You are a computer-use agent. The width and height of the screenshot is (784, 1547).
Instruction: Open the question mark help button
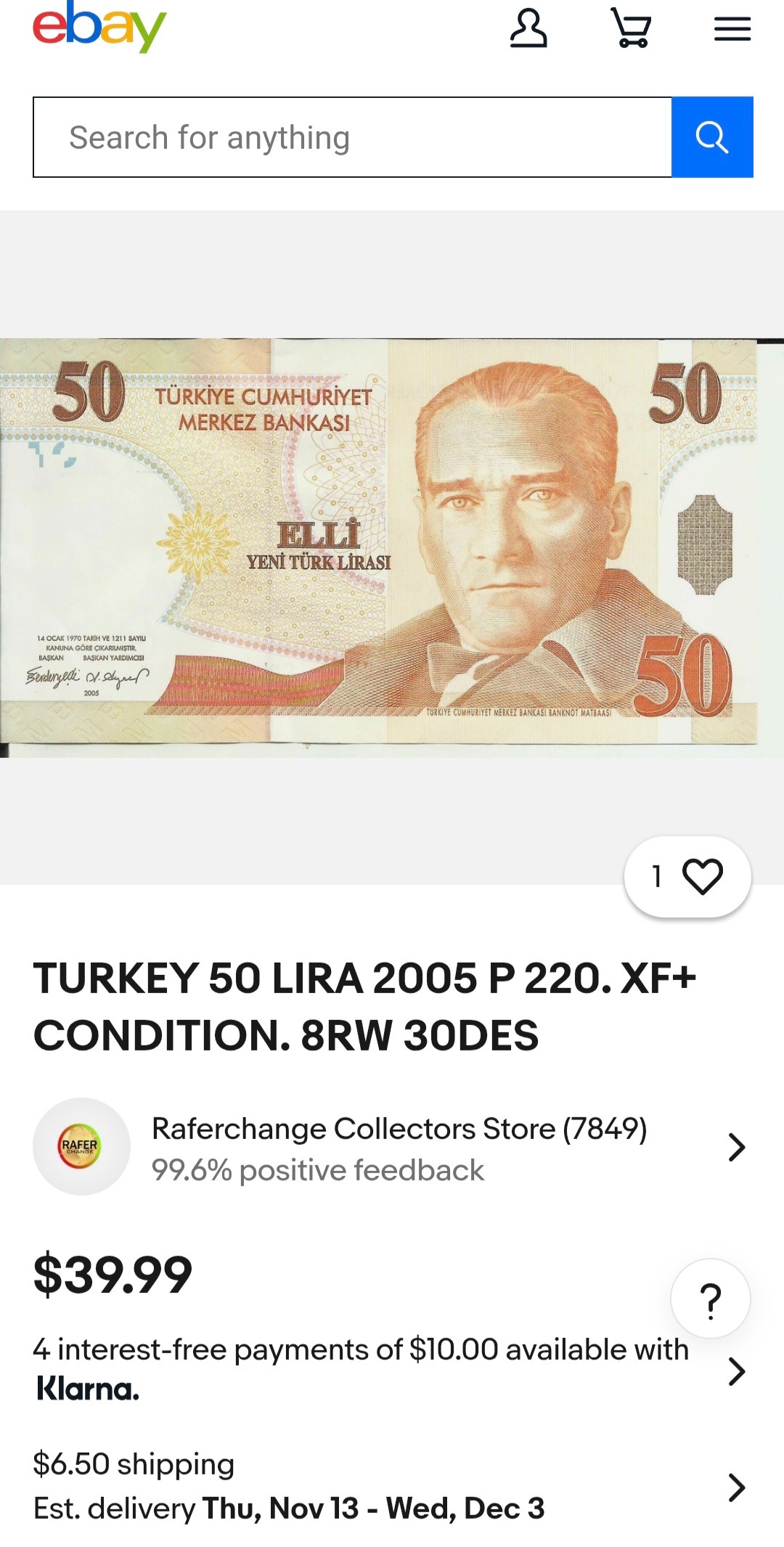710,1299
